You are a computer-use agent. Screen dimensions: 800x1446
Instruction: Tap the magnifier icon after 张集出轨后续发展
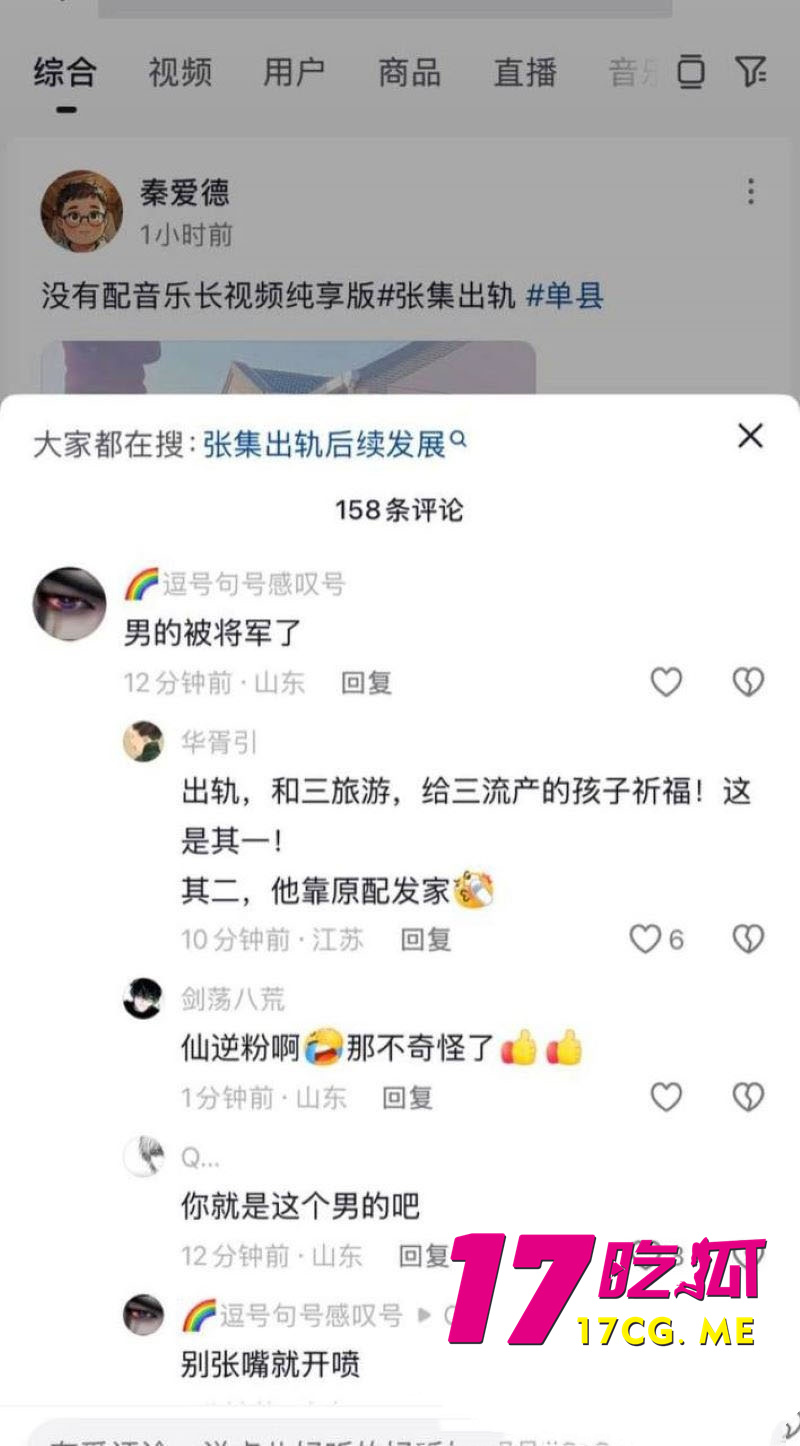(x=458, y=435)
